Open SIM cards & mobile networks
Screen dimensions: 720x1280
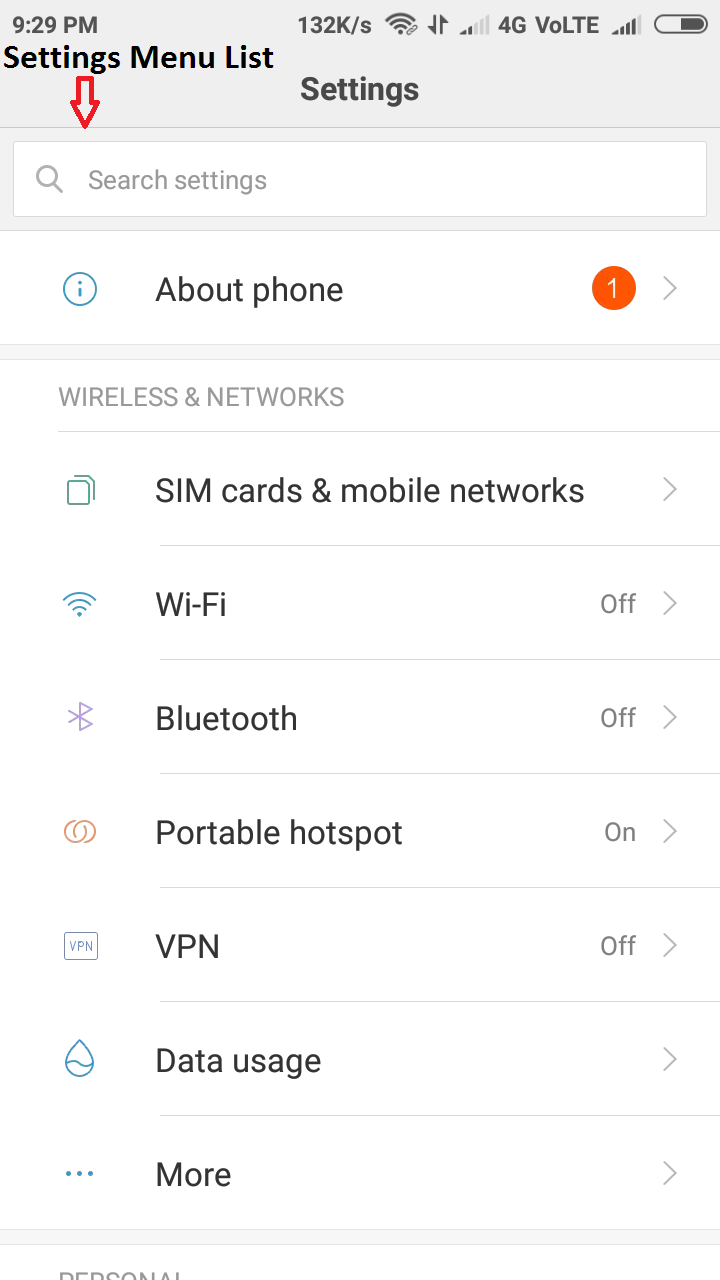(x=370, y=491)
